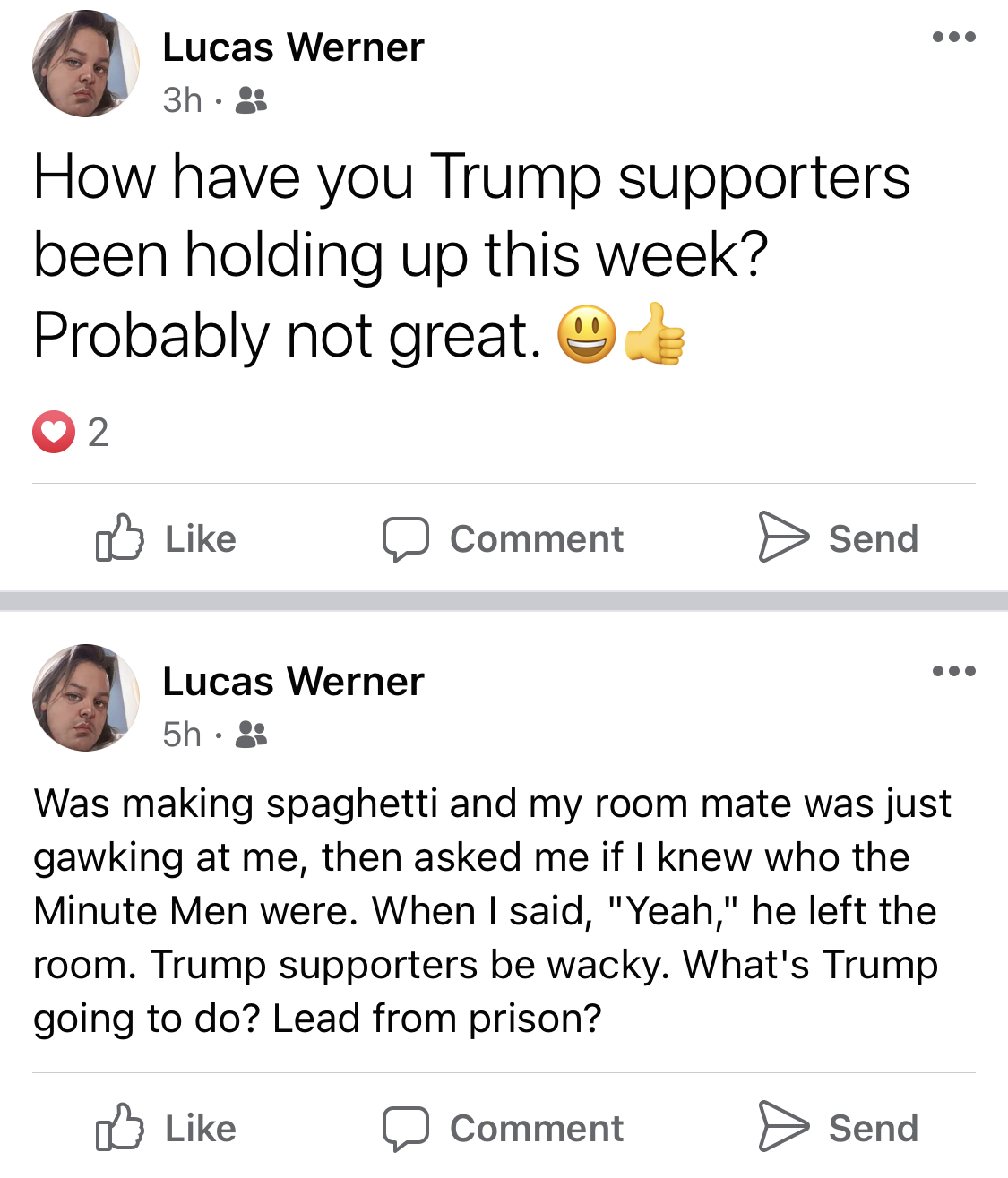This screenshot has width=1008, height=1178.
Task: Send the spaghetti post to a friend
Action: (839, 1128)
